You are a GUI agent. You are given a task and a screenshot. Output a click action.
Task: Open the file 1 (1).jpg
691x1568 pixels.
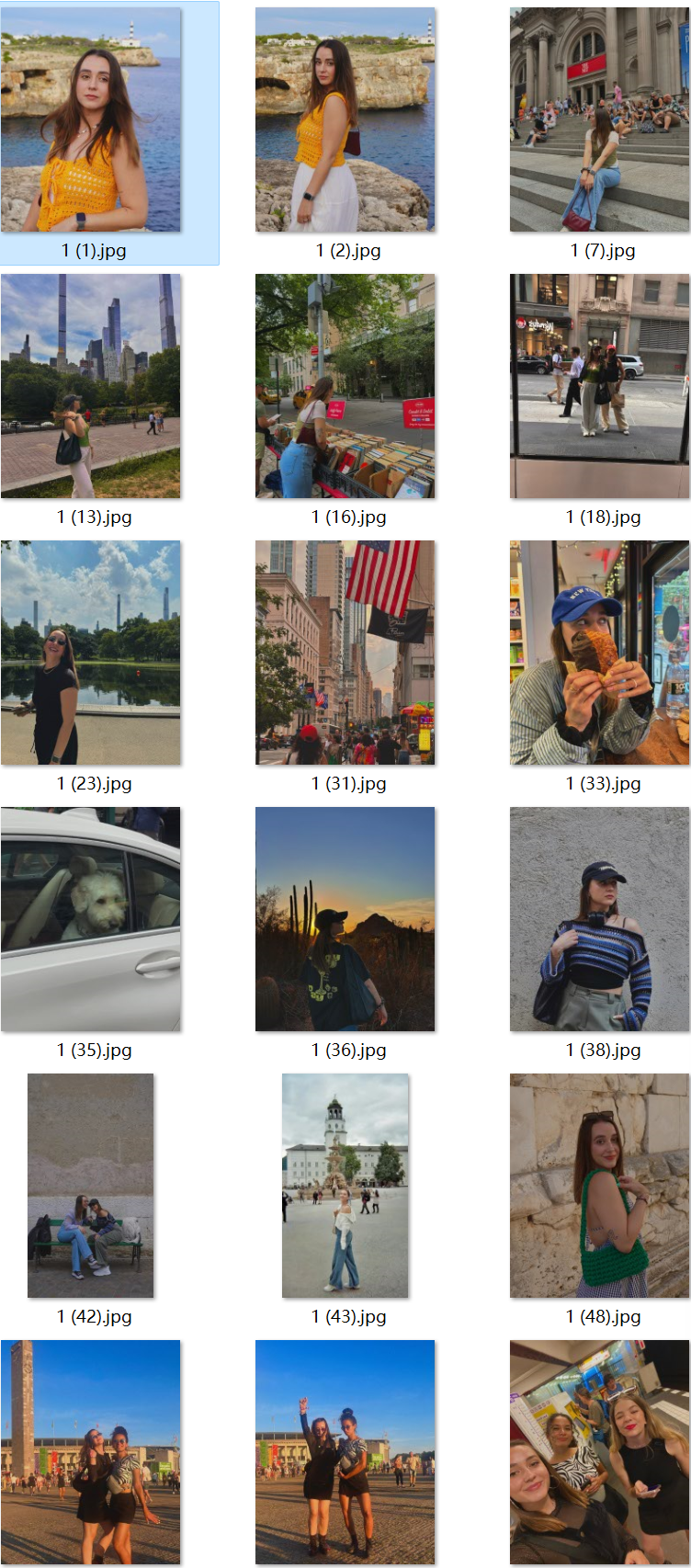click(91, 119)
